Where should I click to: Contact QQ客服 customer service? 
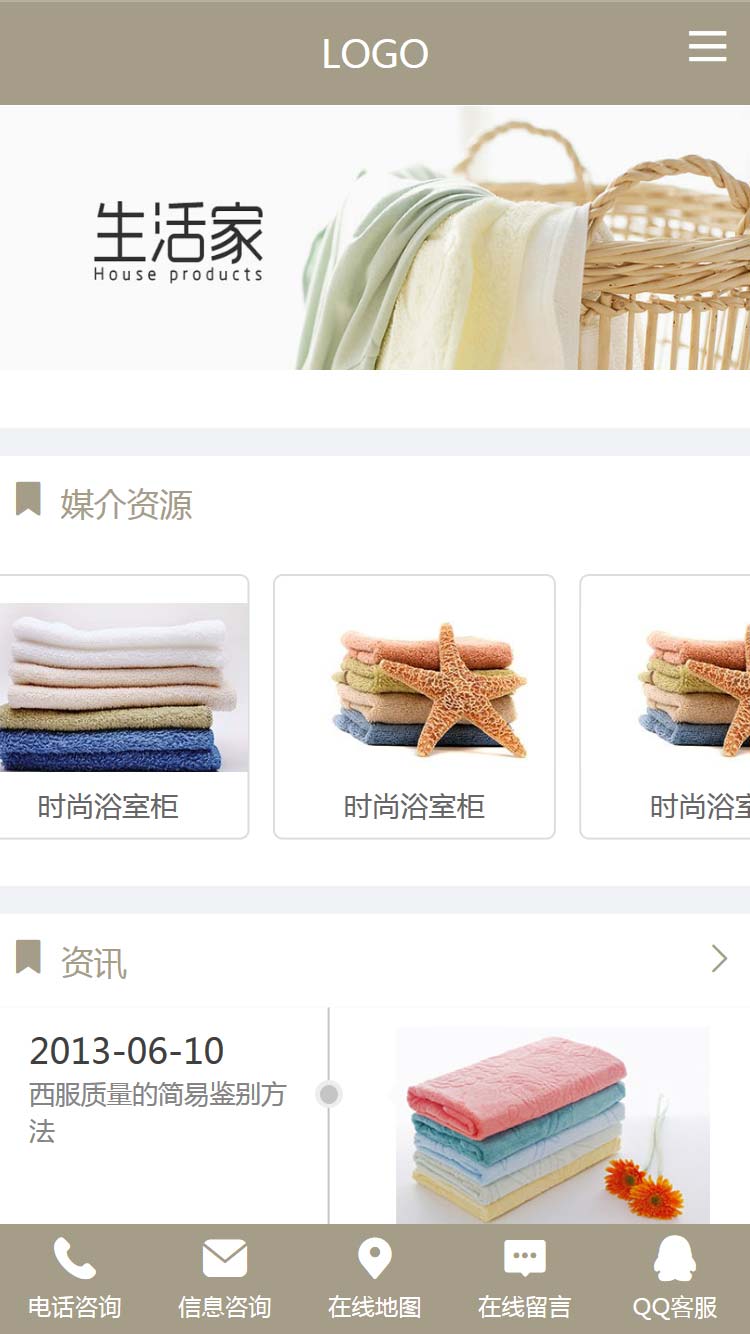(x=675, y=1278)
